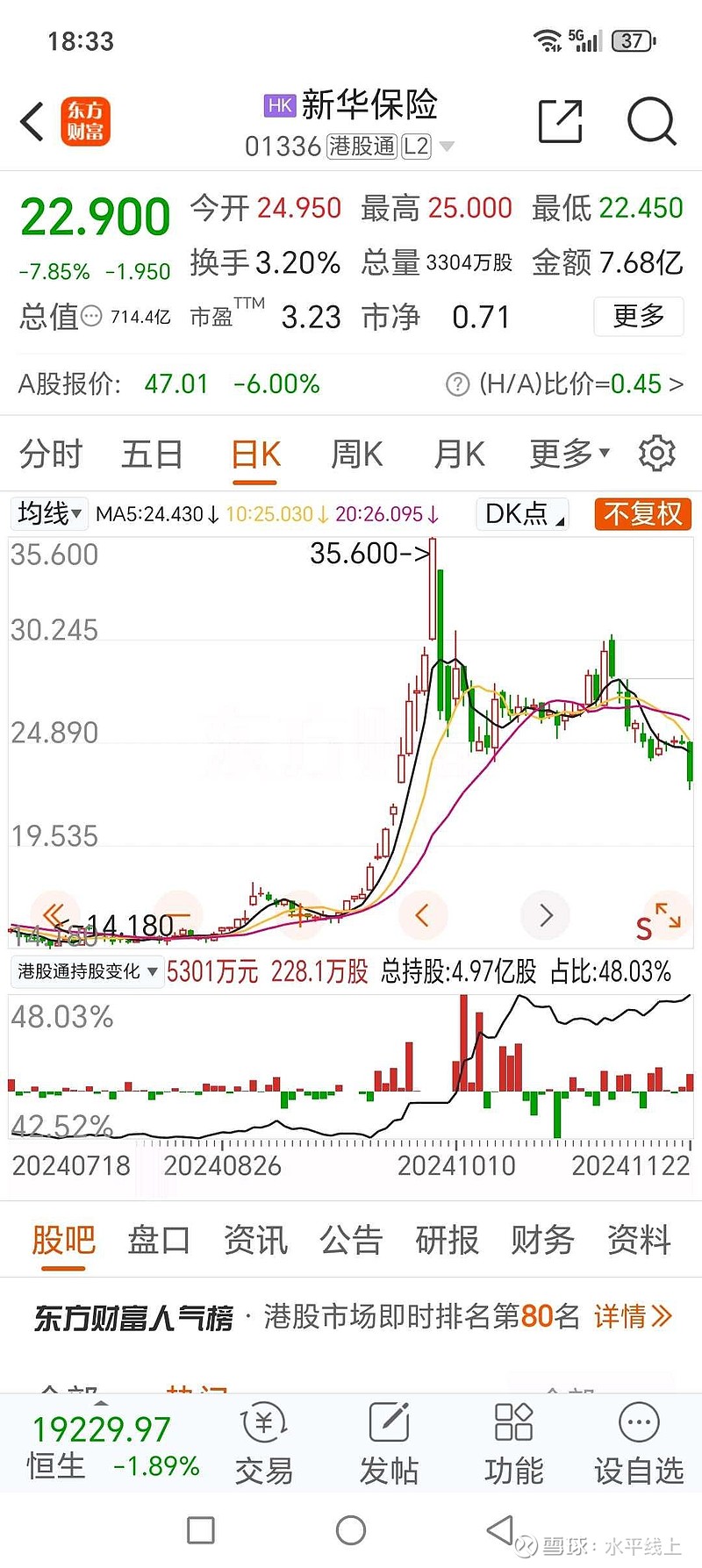702x1568 pixels.
Task: Open the search magnifier
Action: 651,121
